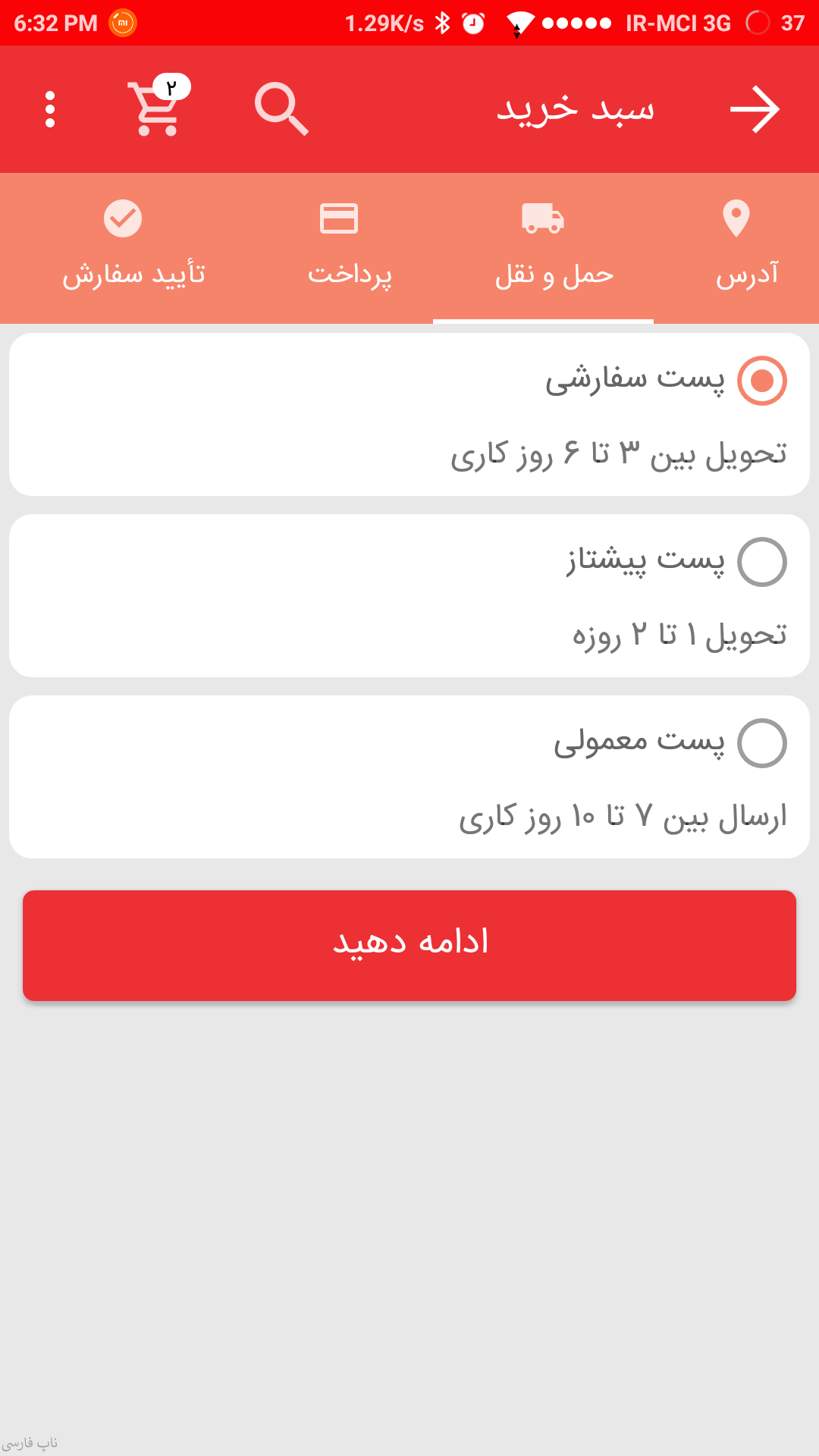Go back using the arrow icon
Viewport: 819px width, 1456px height.
pyautogui.click(x=755, y=110)
